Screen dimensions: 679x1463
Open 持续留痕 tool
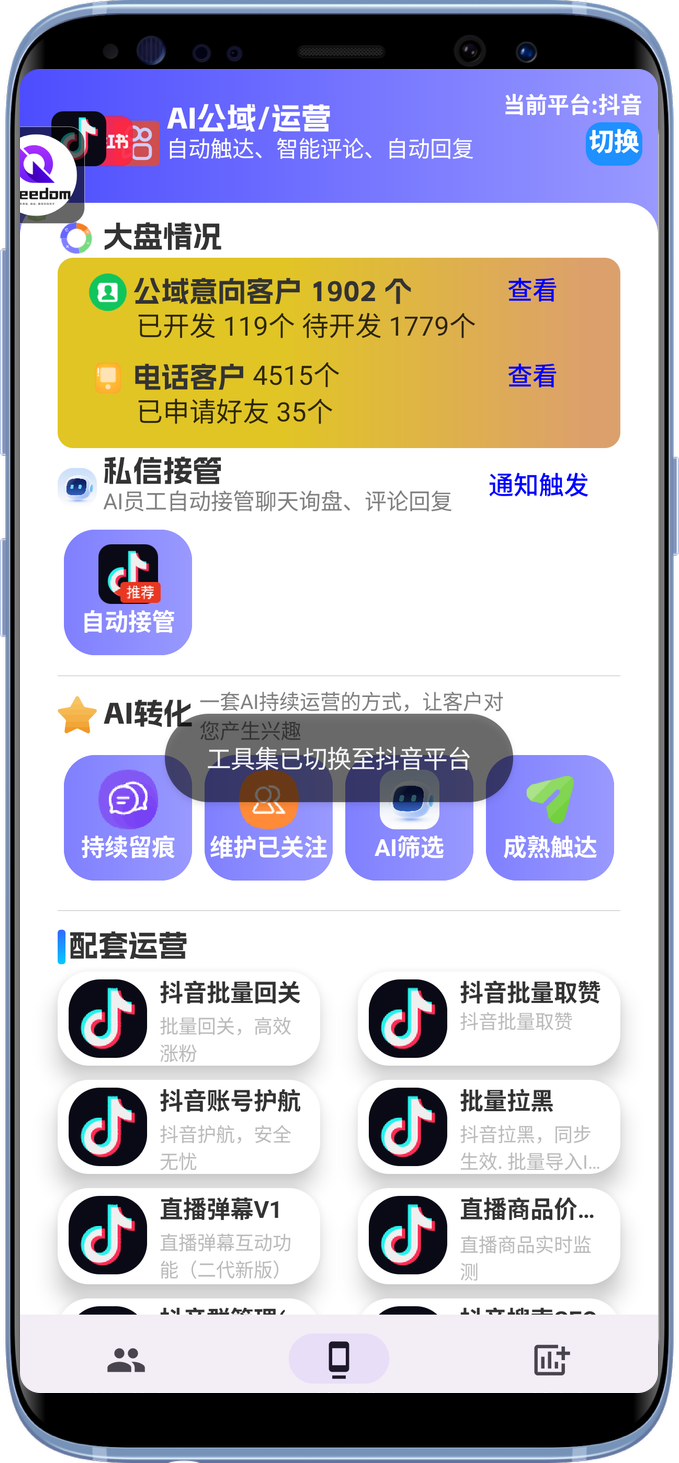(x=128, y=817)
